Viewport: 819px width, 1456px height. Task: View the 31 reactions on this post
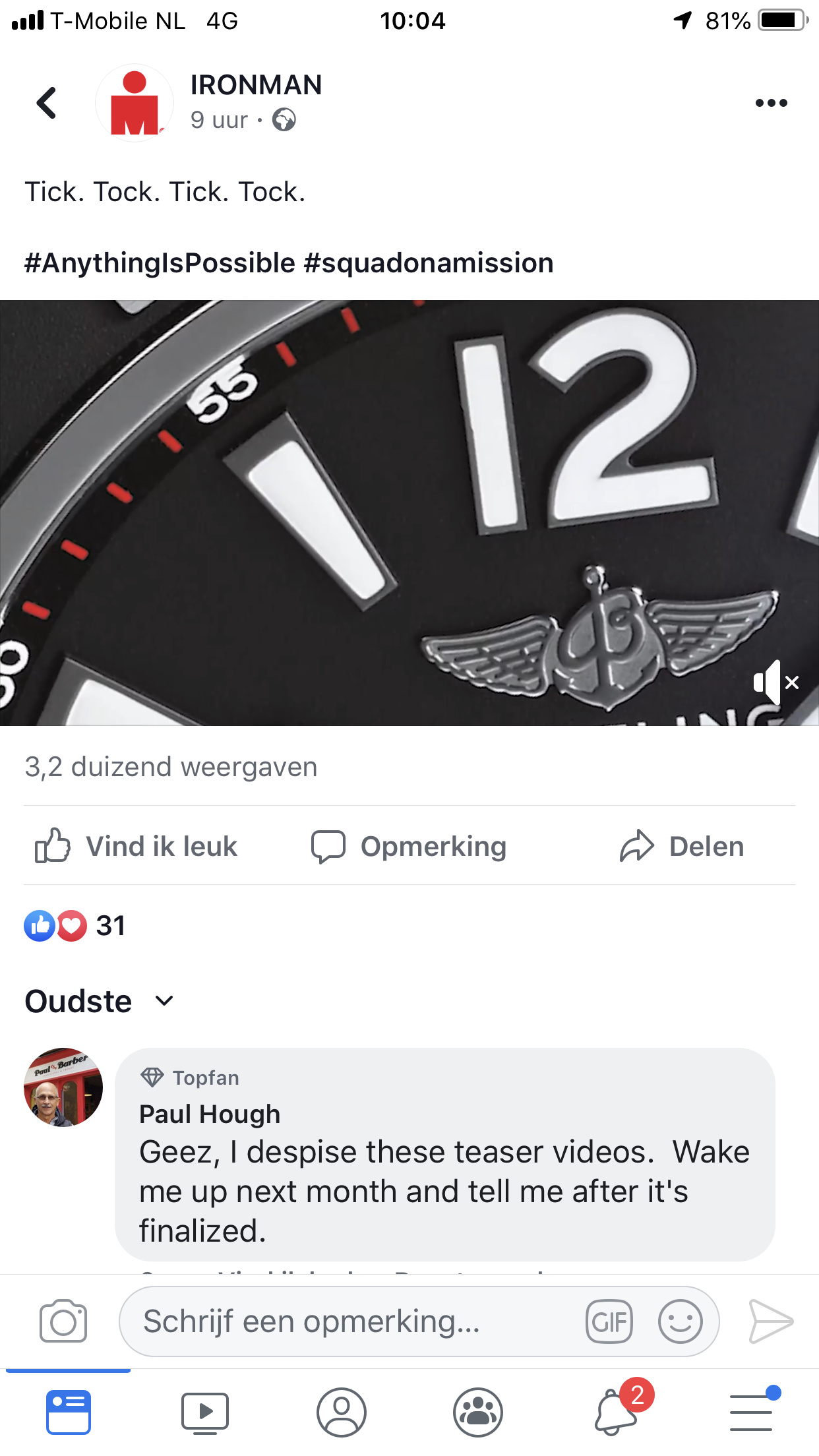[75, 925]
